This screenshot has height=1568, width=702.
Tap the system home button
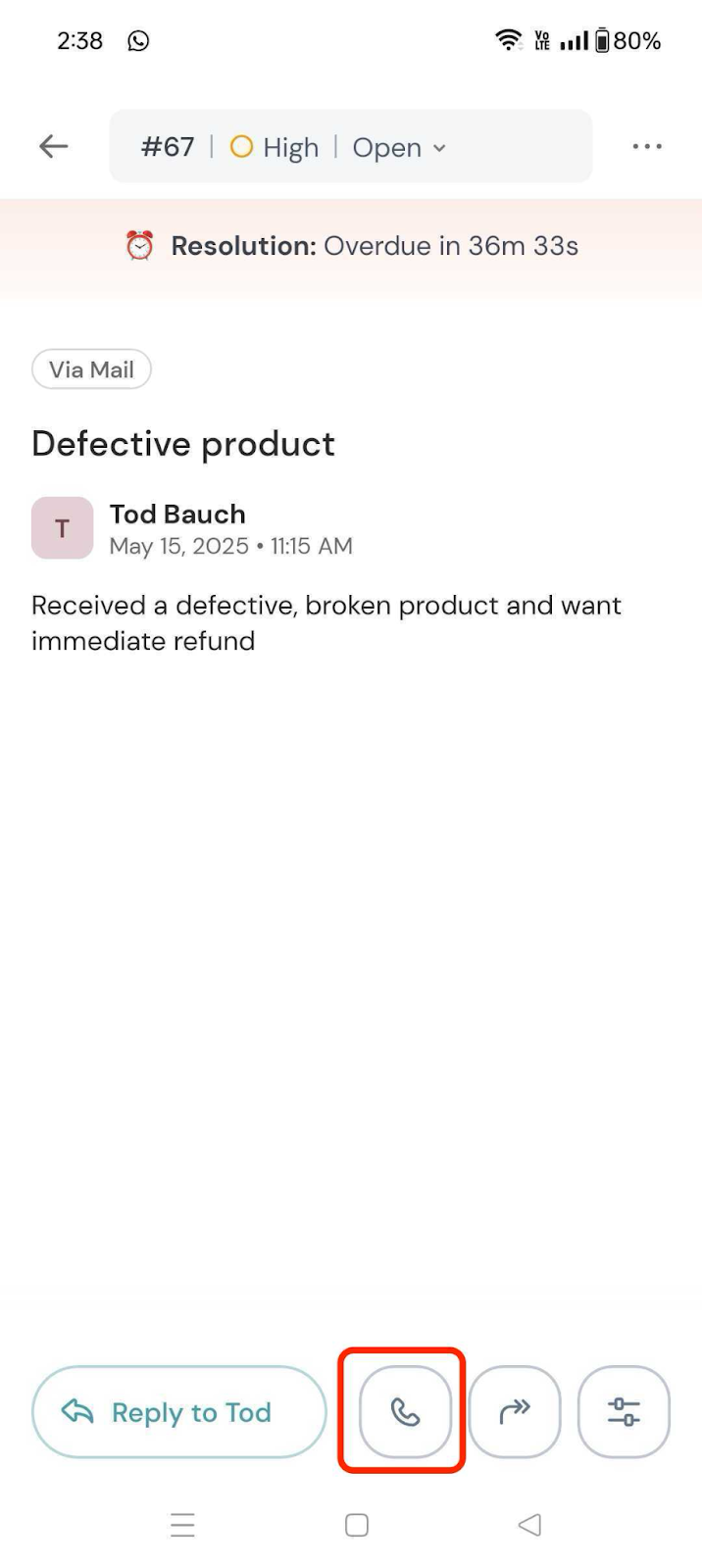point(357,1525)
